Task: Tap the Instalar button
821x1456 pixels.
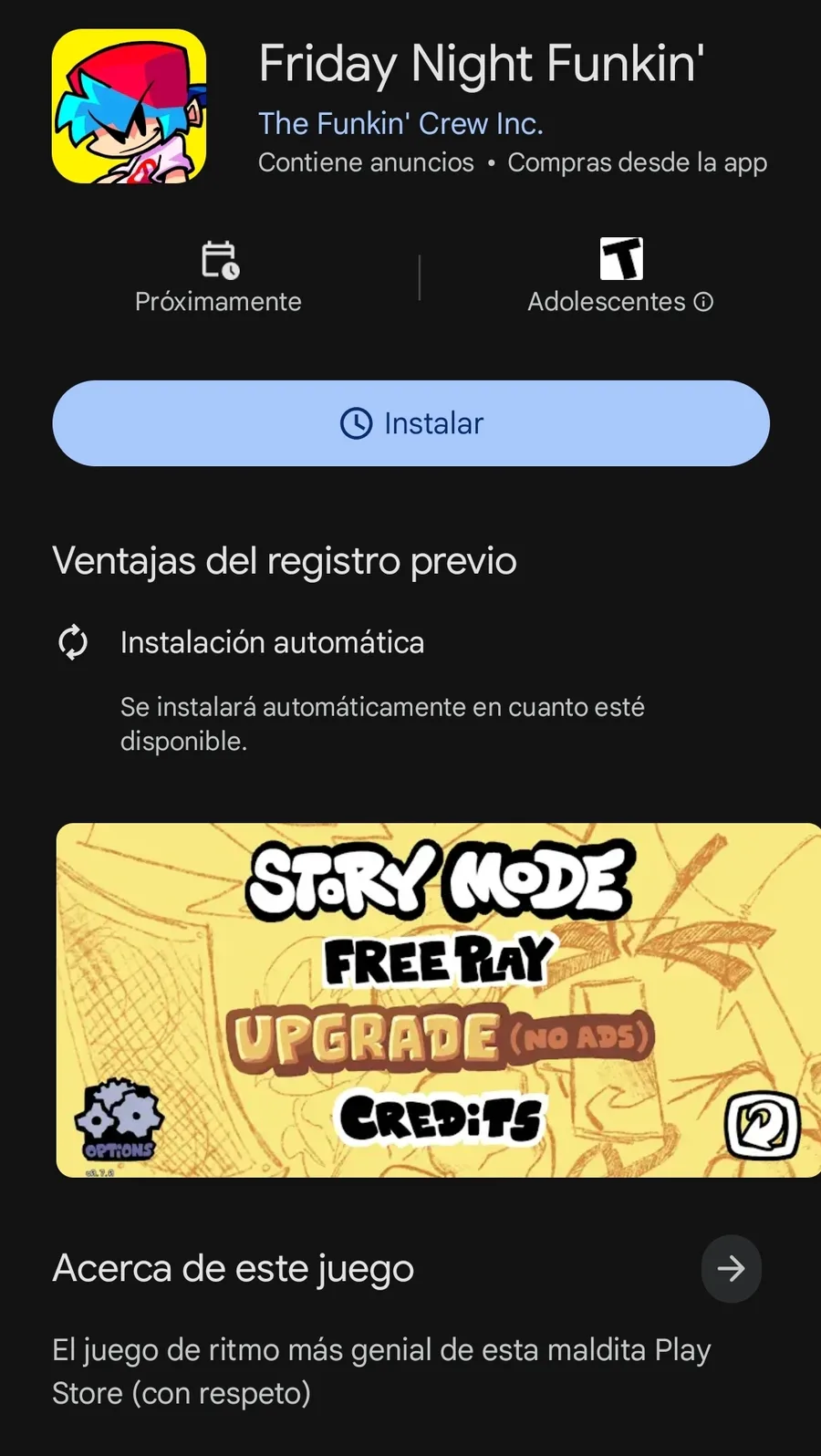Action: 410,423
